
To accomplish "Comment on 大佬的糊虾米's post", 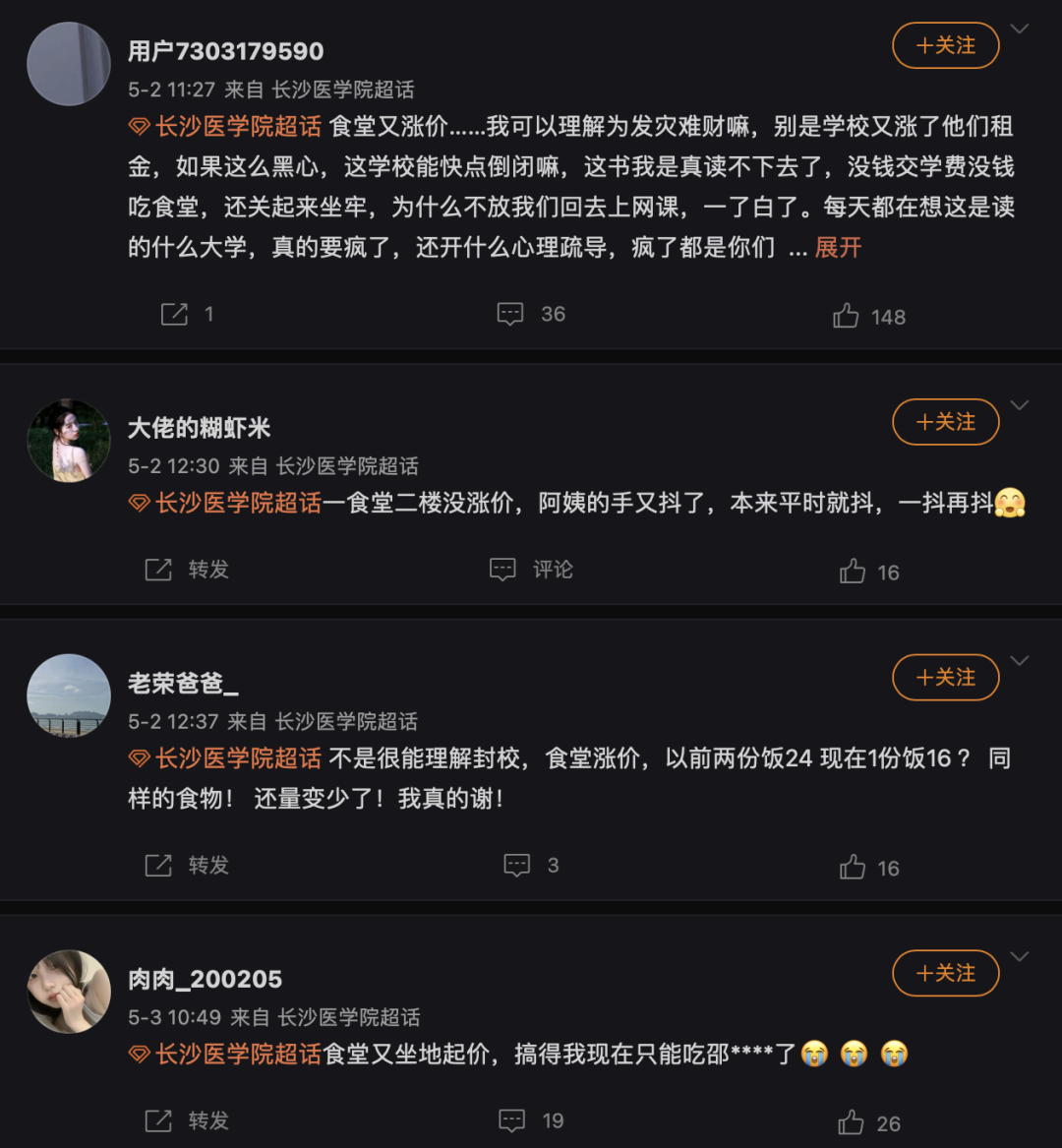I will click(503, 570).
